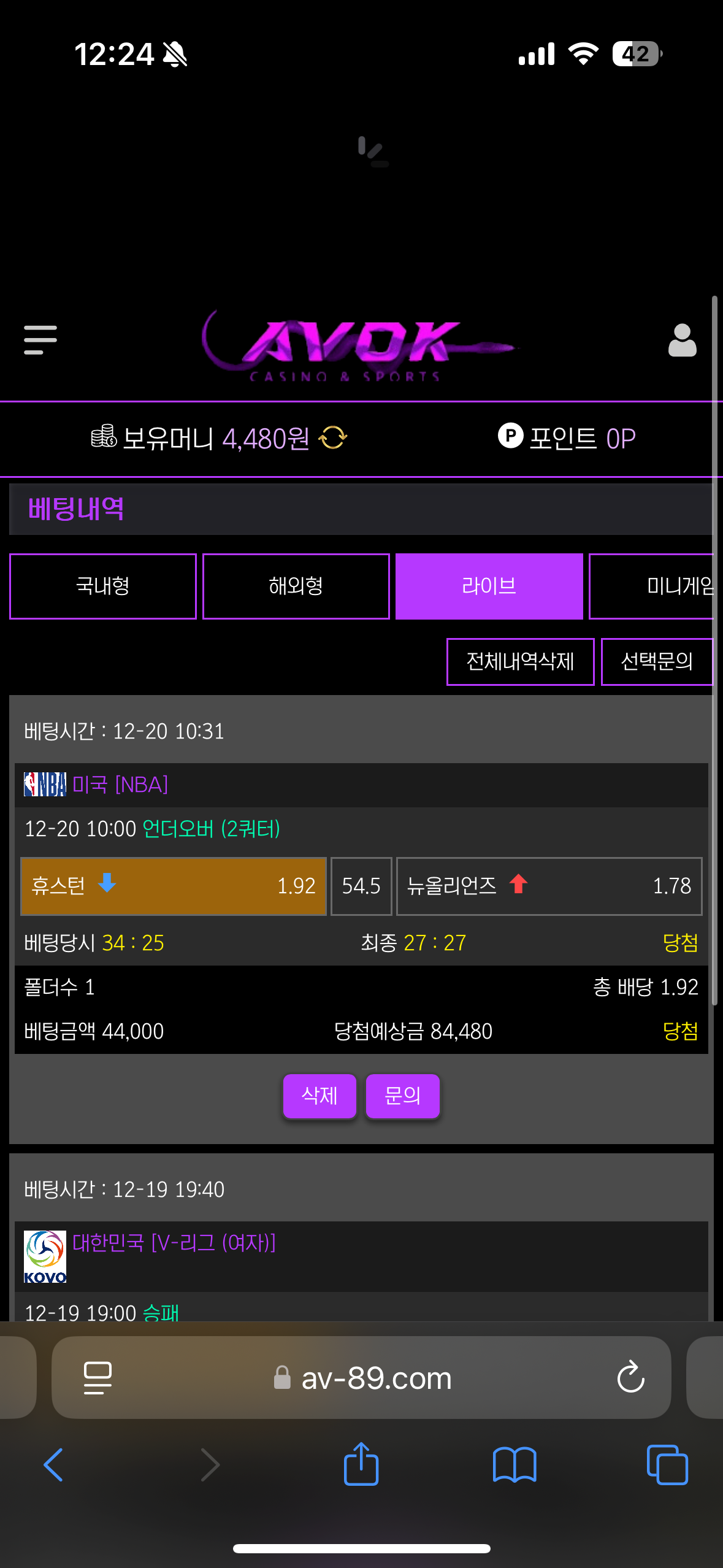723x1568 pixels.
Task: Tap 전체내역삭제 to delete all history
Action: (520, 661)
